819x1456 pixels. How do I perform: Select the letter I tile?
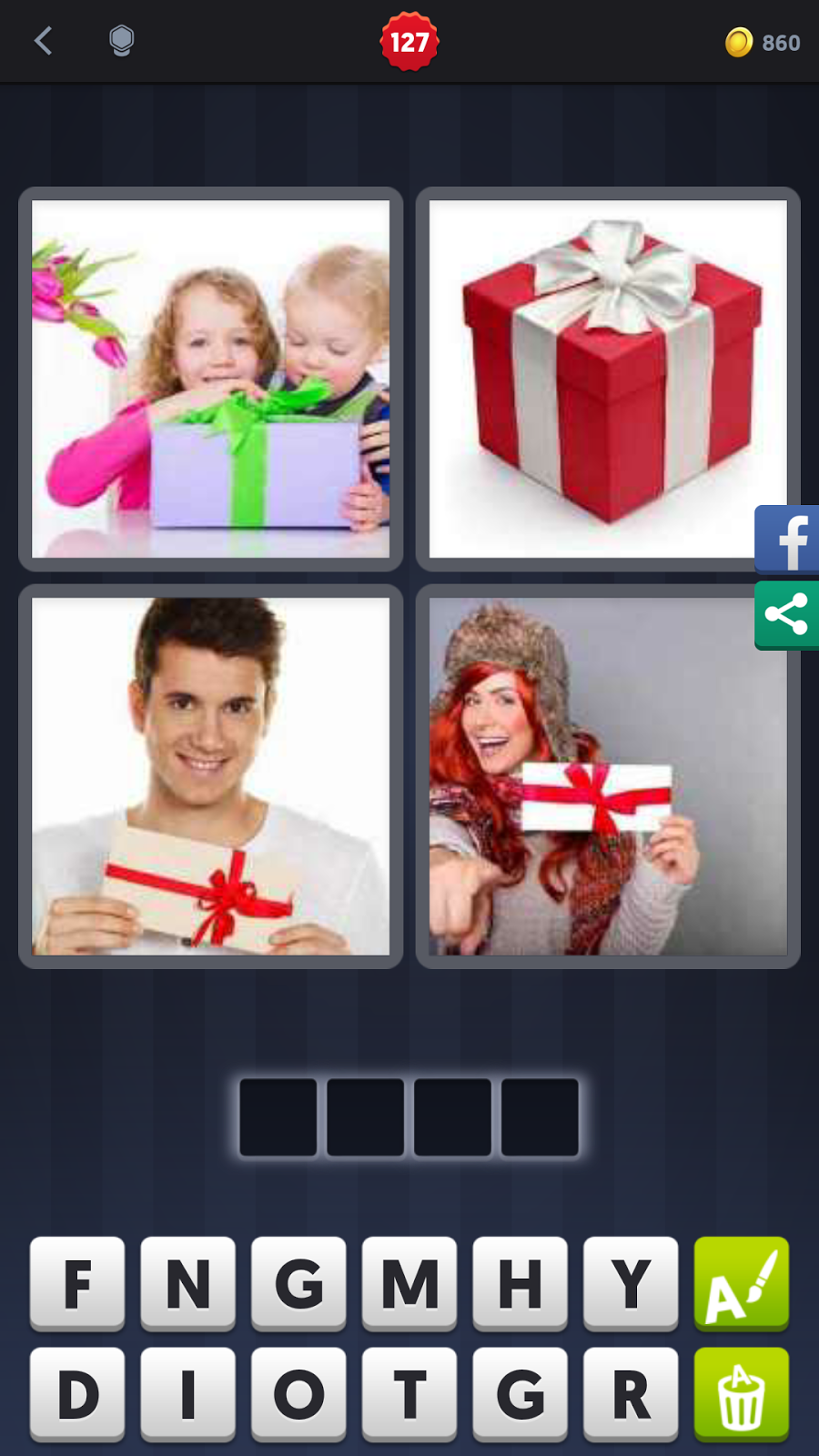(x=188, y=1394)
